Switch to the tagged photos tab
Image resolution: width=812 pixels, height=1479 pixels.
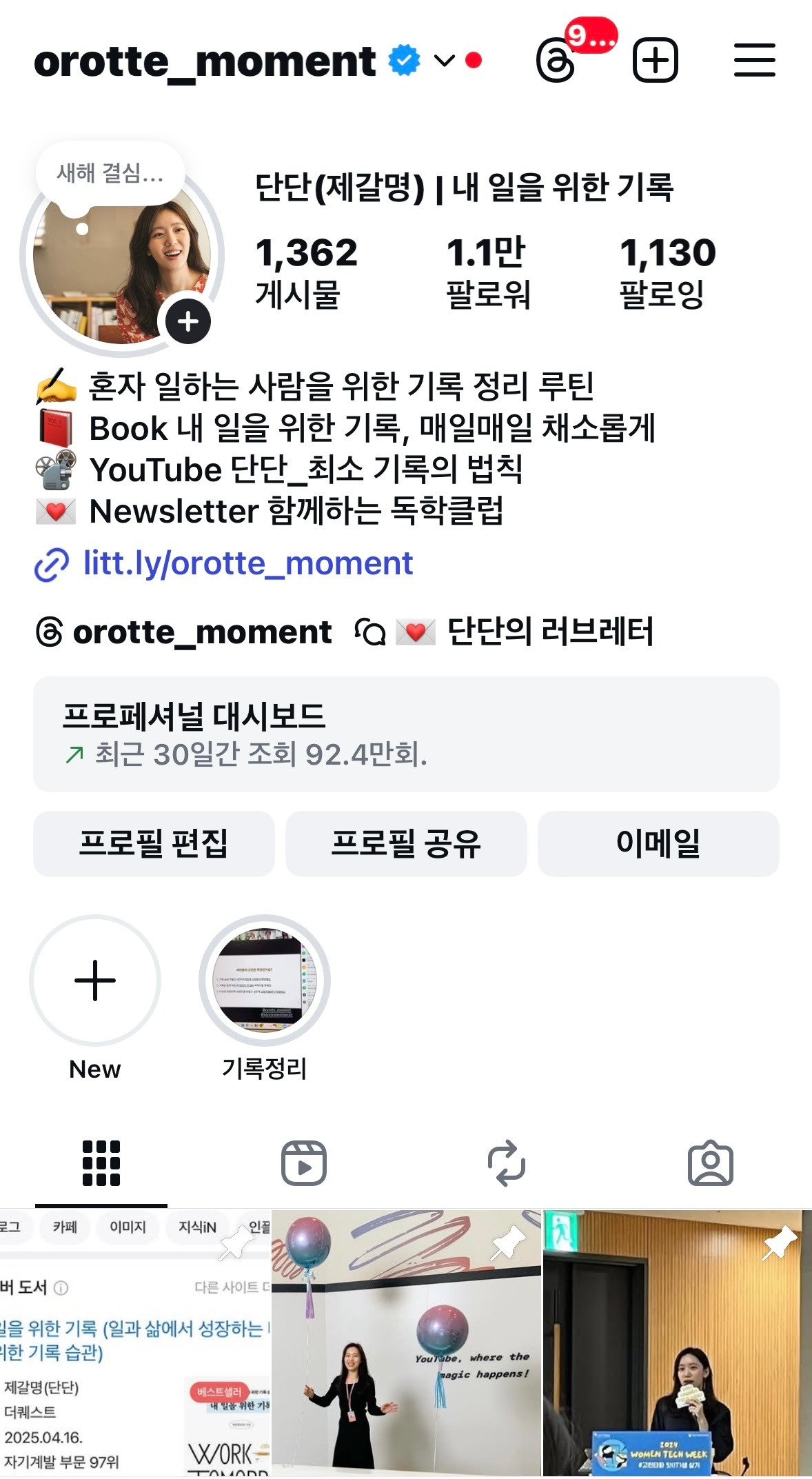click(710, 1163)
